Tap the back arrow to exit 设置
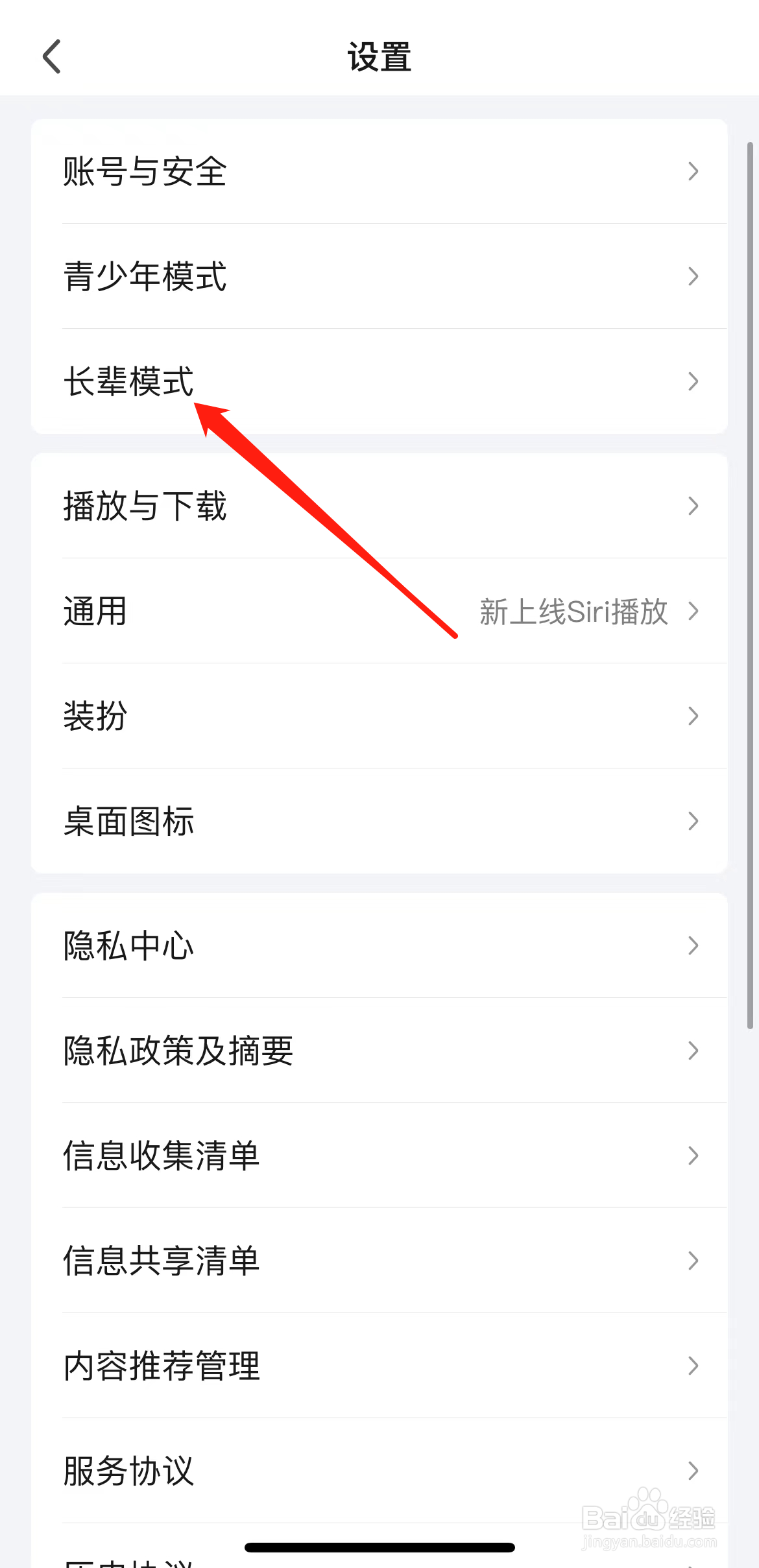The image size is (759, 1568). click(52, 56)
